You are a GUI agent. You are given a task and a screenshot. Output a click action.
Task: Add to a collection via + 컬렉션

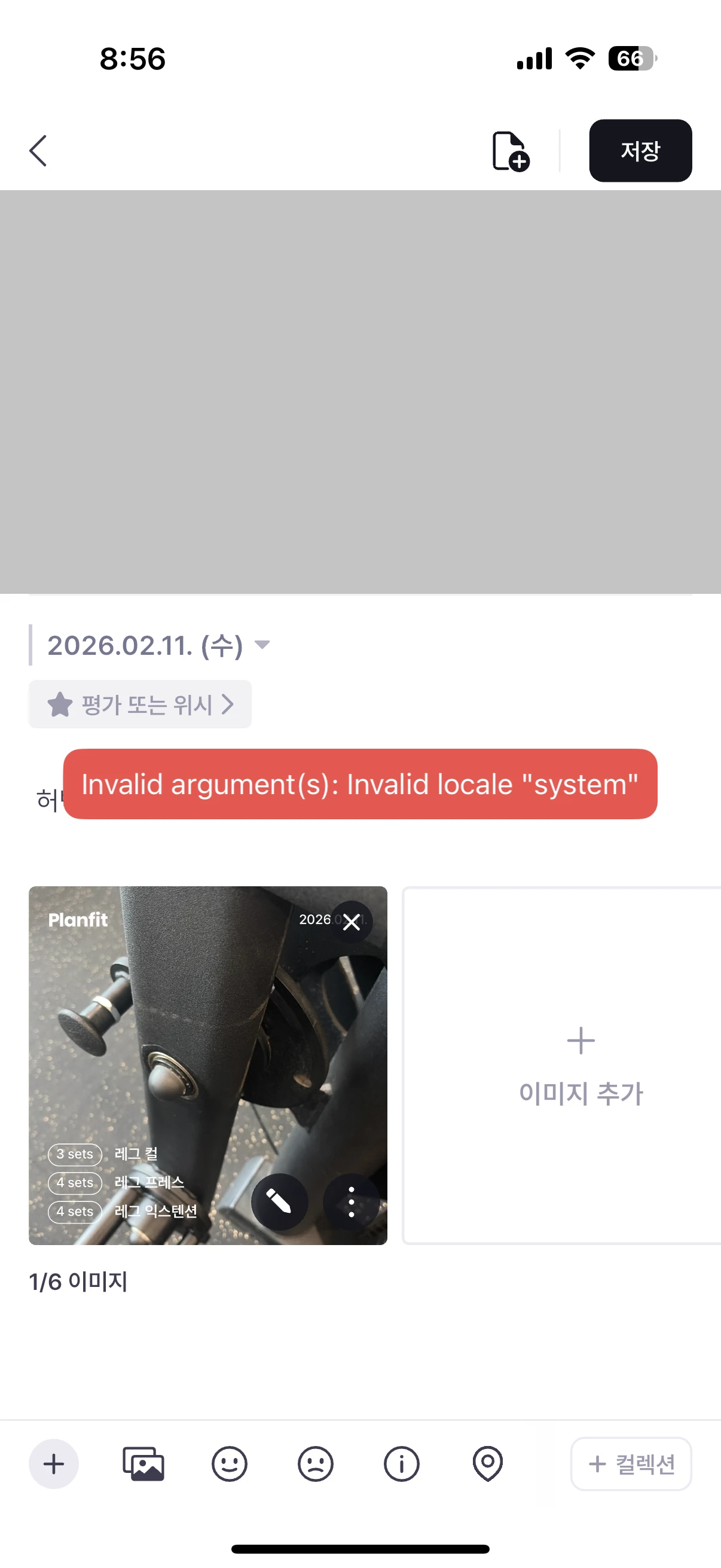(x=631, y=1464)
